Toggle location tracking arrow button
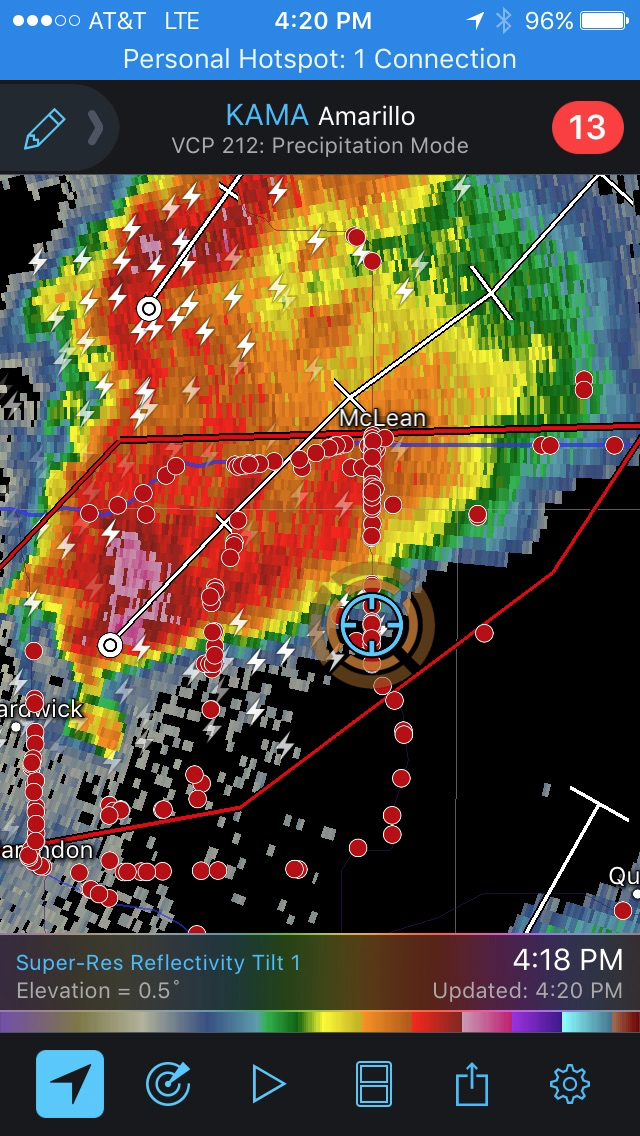The image size is (640, 1136). click(70, 1084)
